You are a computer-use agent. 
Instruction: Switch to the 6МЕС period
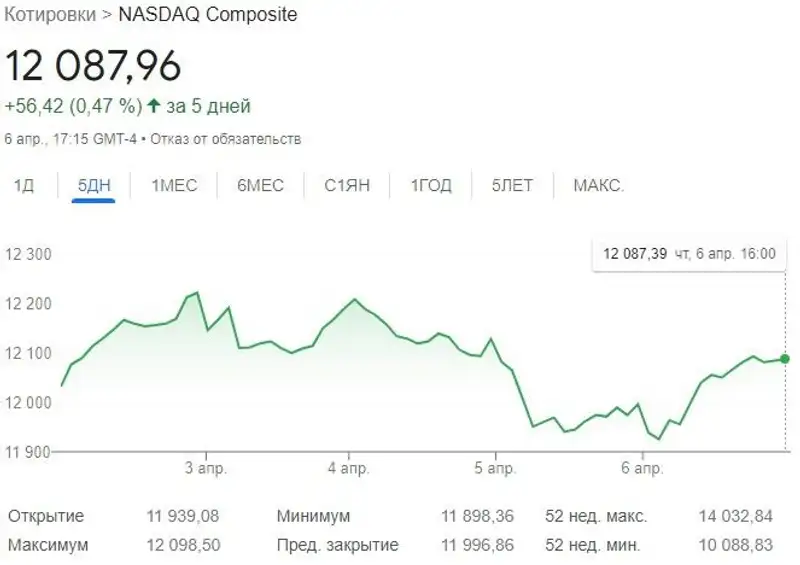260,186
